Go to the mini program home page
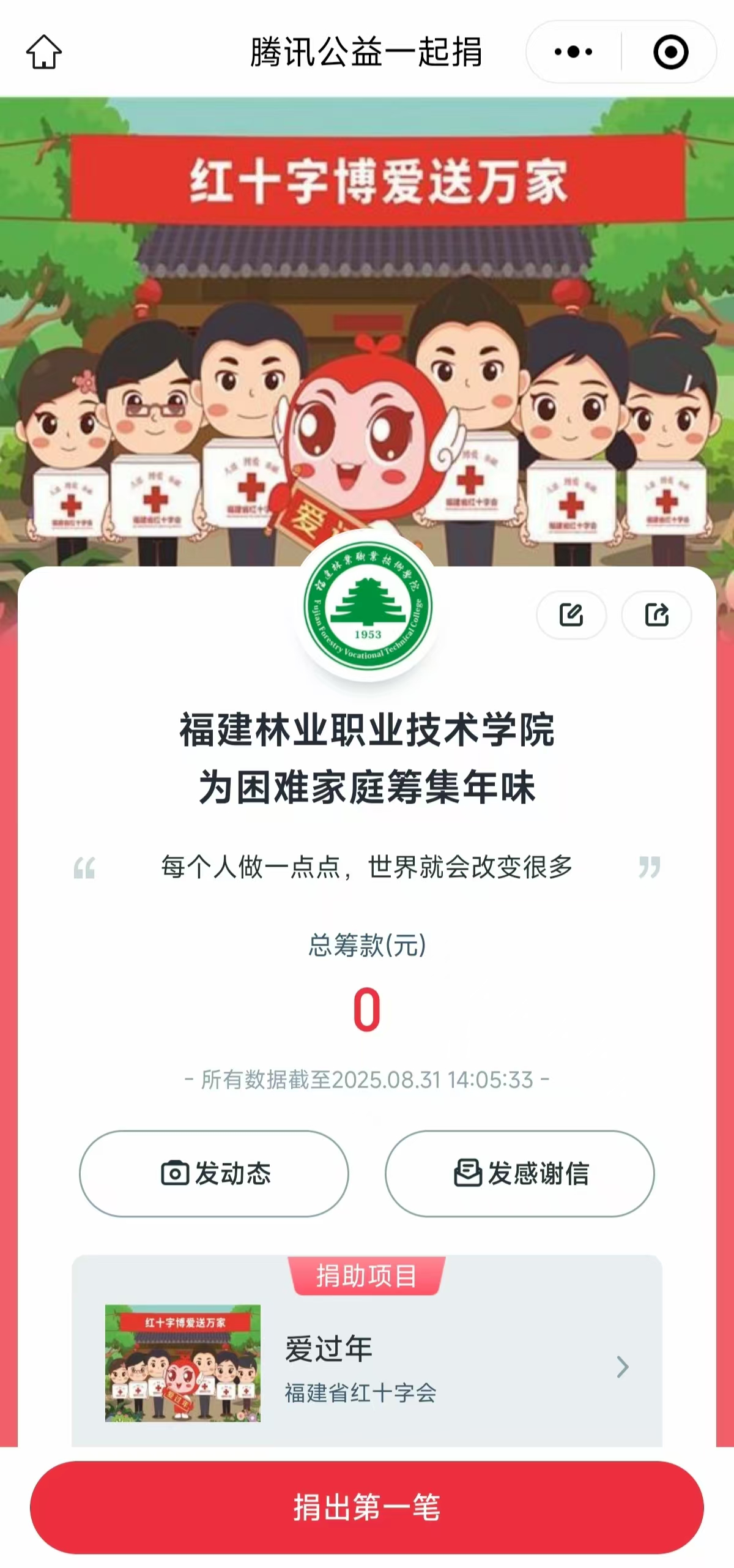The height and width of the screenshot is (1568, 734). click(44, 52)
